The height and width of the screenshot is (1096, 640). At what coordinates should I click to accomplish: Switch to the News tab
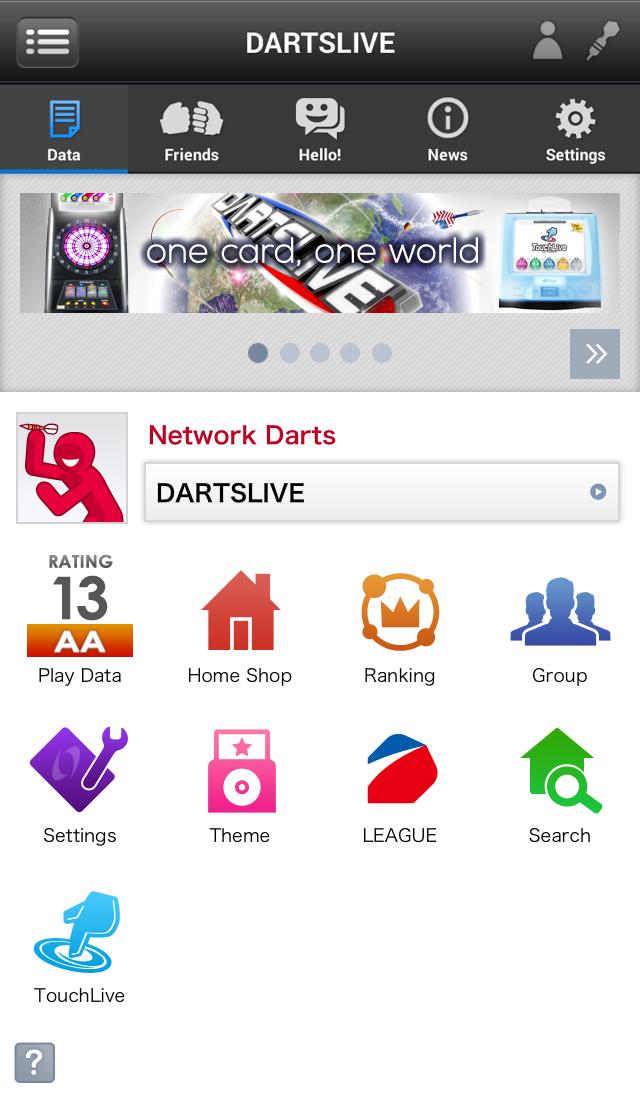(x=447, y=130)
